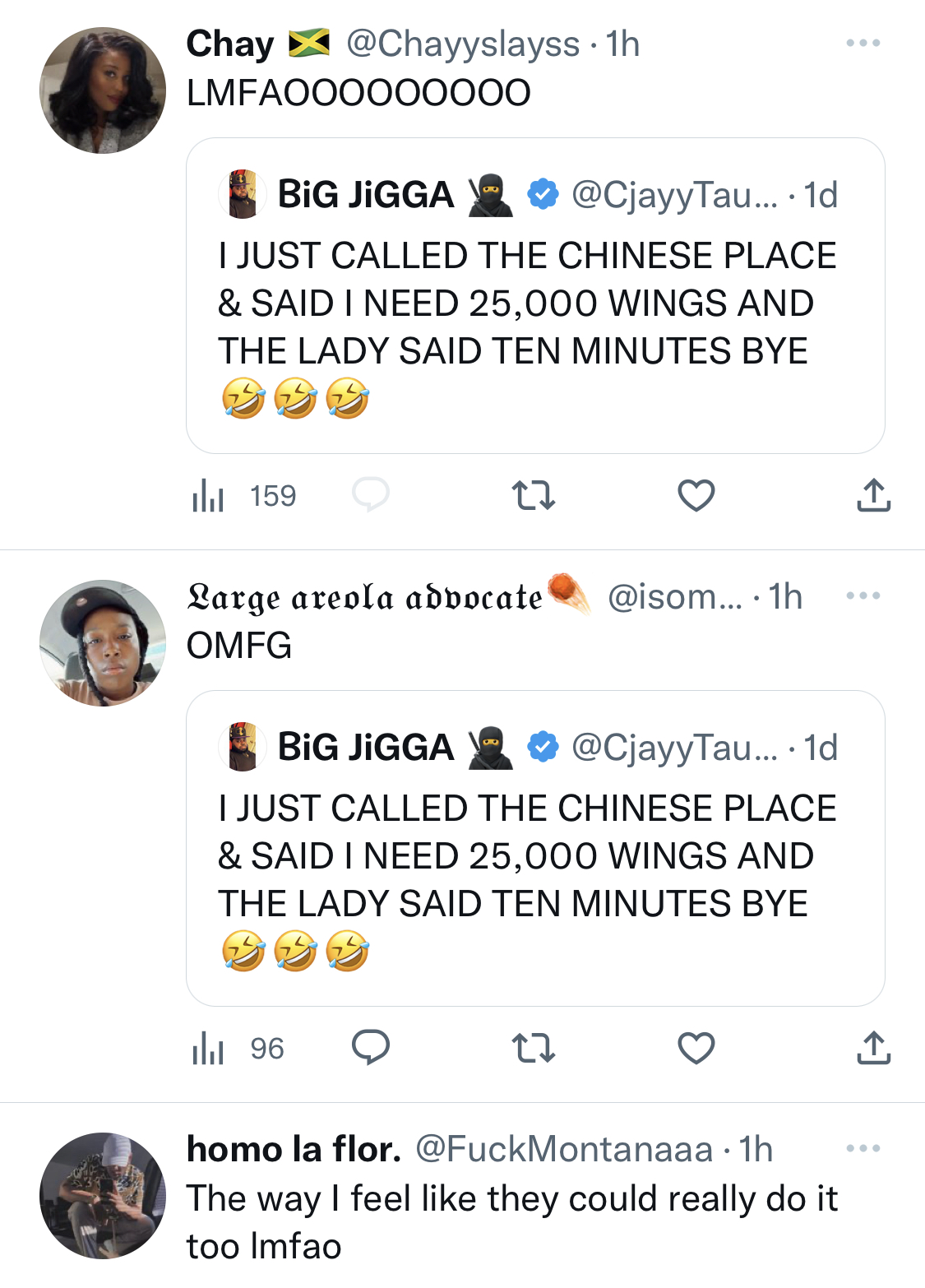
Task: Reply to the OMFG tweet
Action: point(370,1048)
